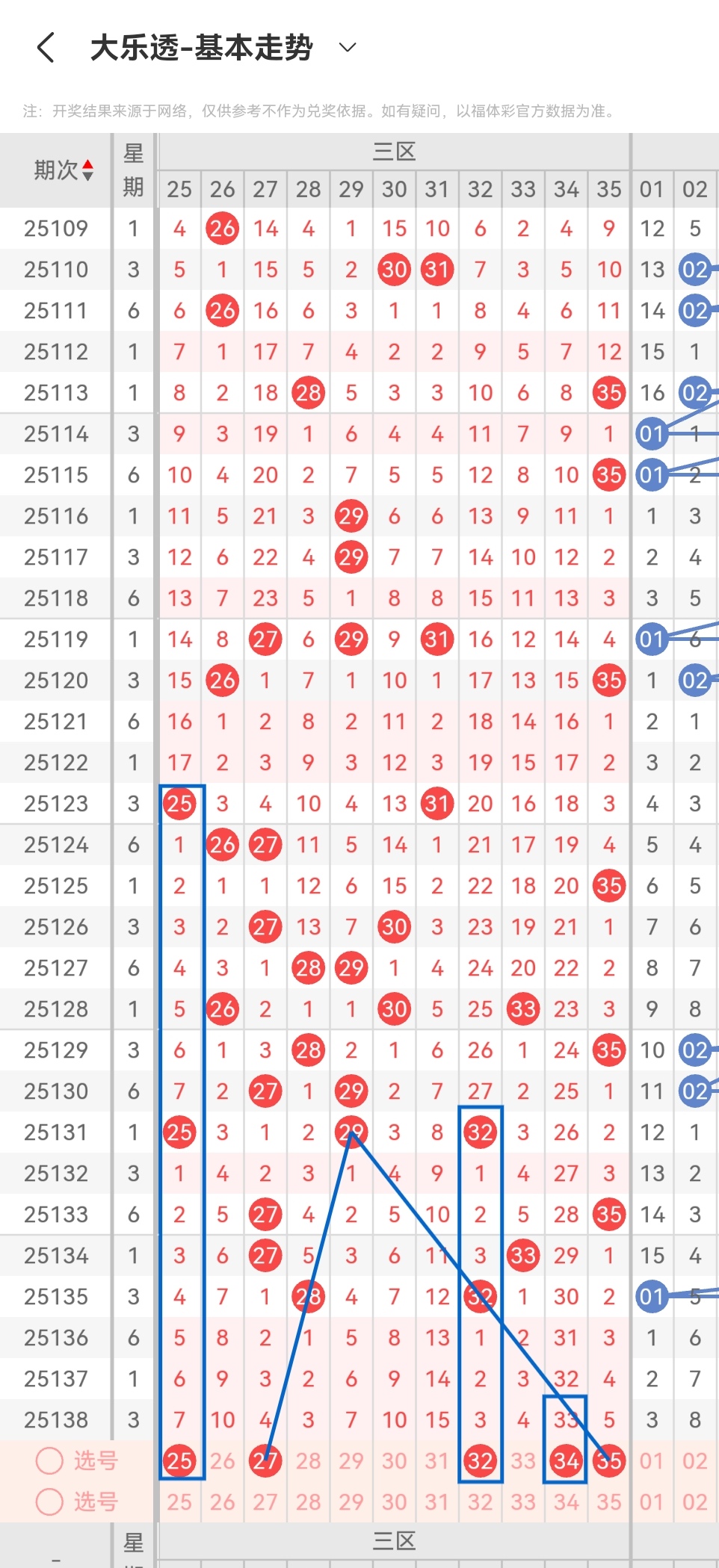Image resolution: width=719 pixels, height=1568 pixels.
Task: Click the 星期 column header
Action: coord(133,170)
